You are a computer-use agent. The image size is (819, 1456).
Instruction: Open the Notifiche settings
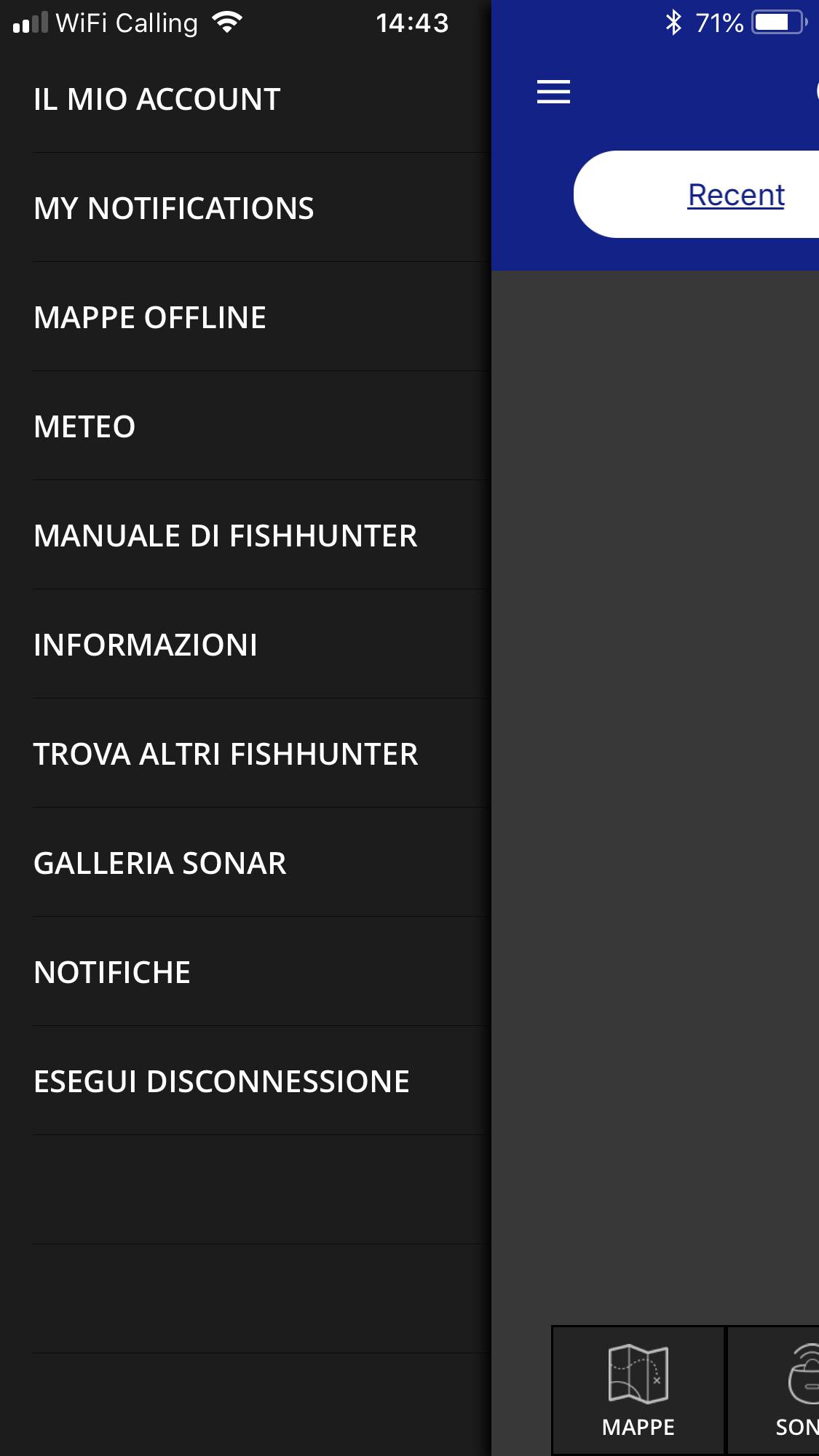113,973
